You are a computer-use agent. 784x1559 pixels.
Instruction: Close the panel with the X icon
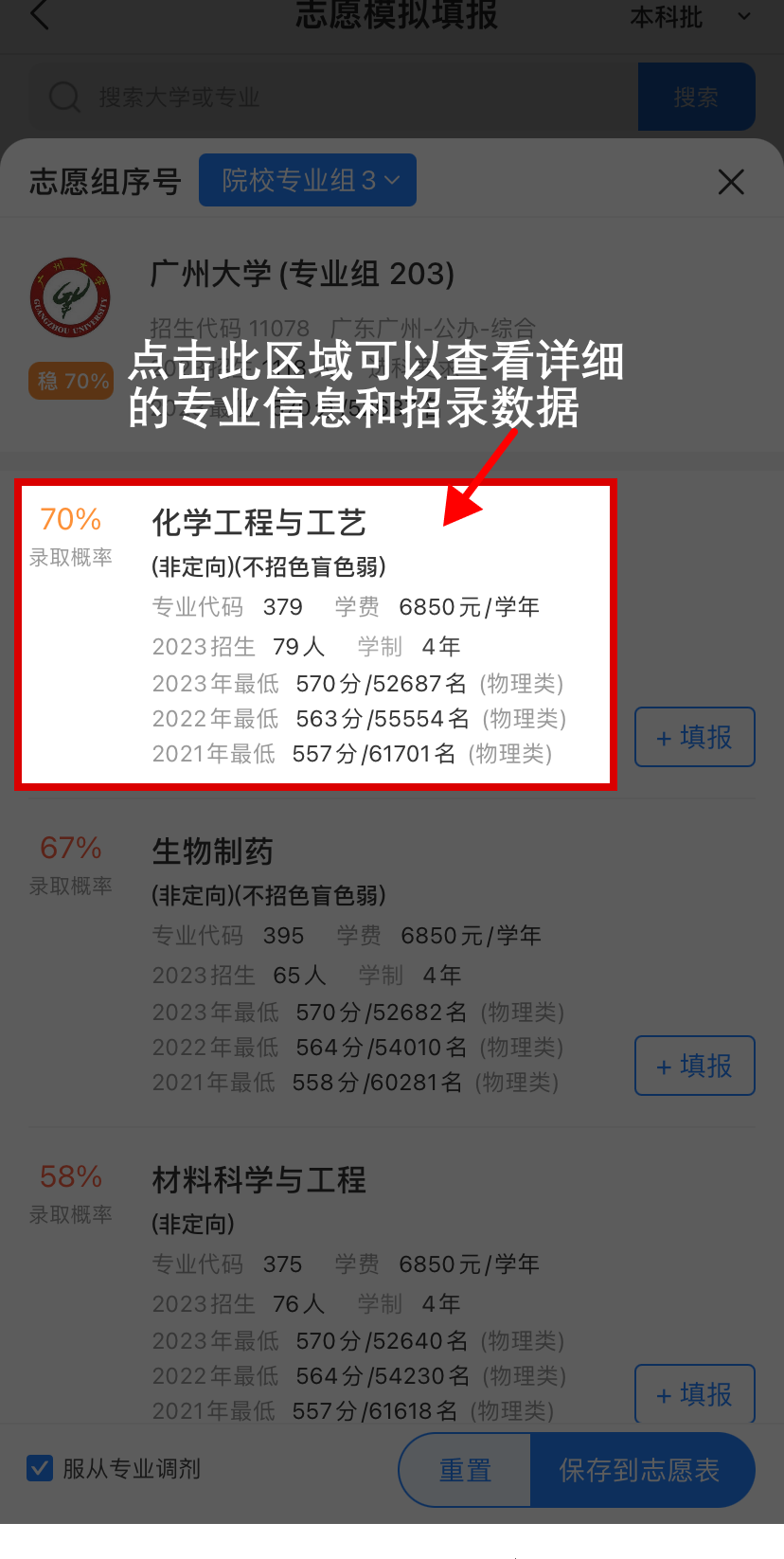(x=731, y=182)
